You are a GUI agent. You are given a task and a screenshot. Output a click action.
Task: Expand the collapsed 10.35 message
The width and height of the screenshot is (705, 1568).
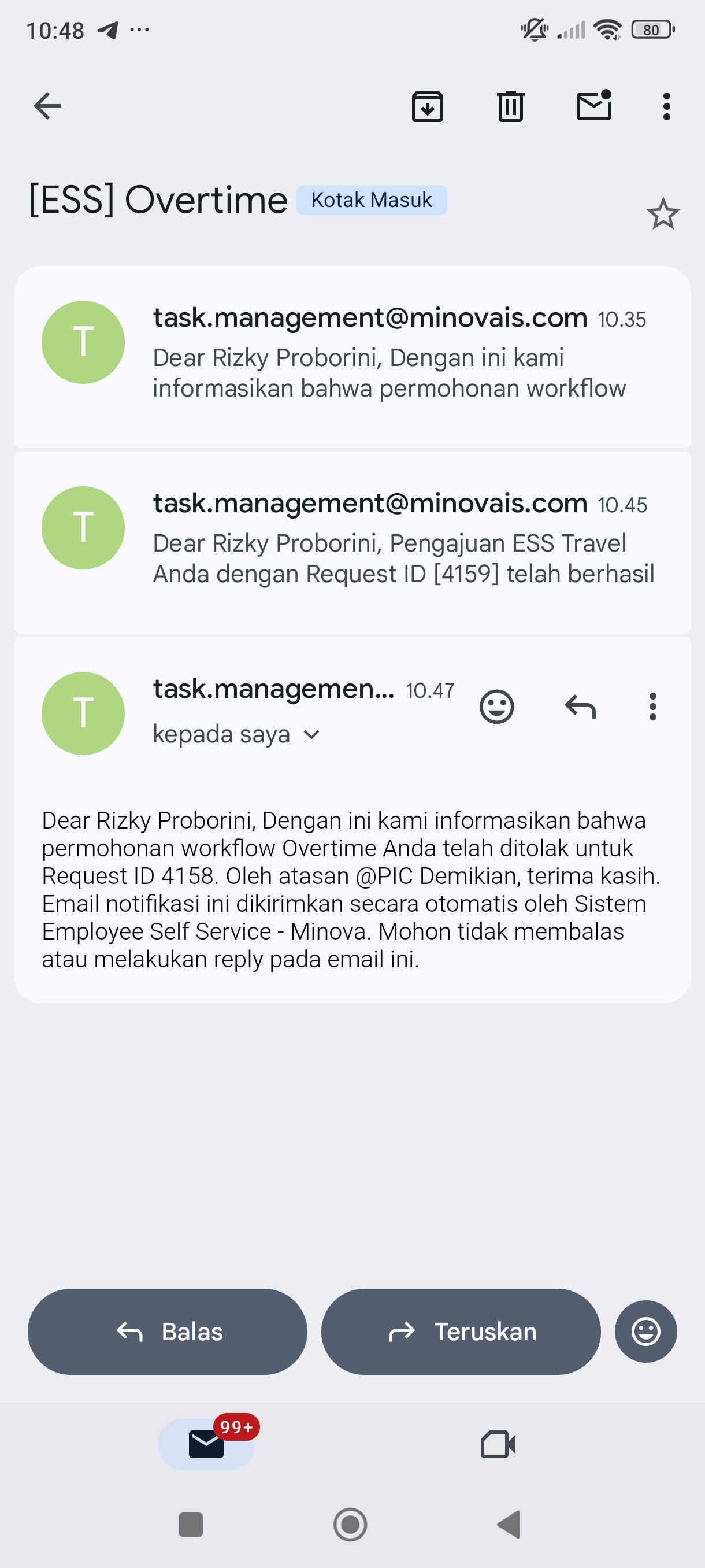pyautogui.click(x=389, y=357)
